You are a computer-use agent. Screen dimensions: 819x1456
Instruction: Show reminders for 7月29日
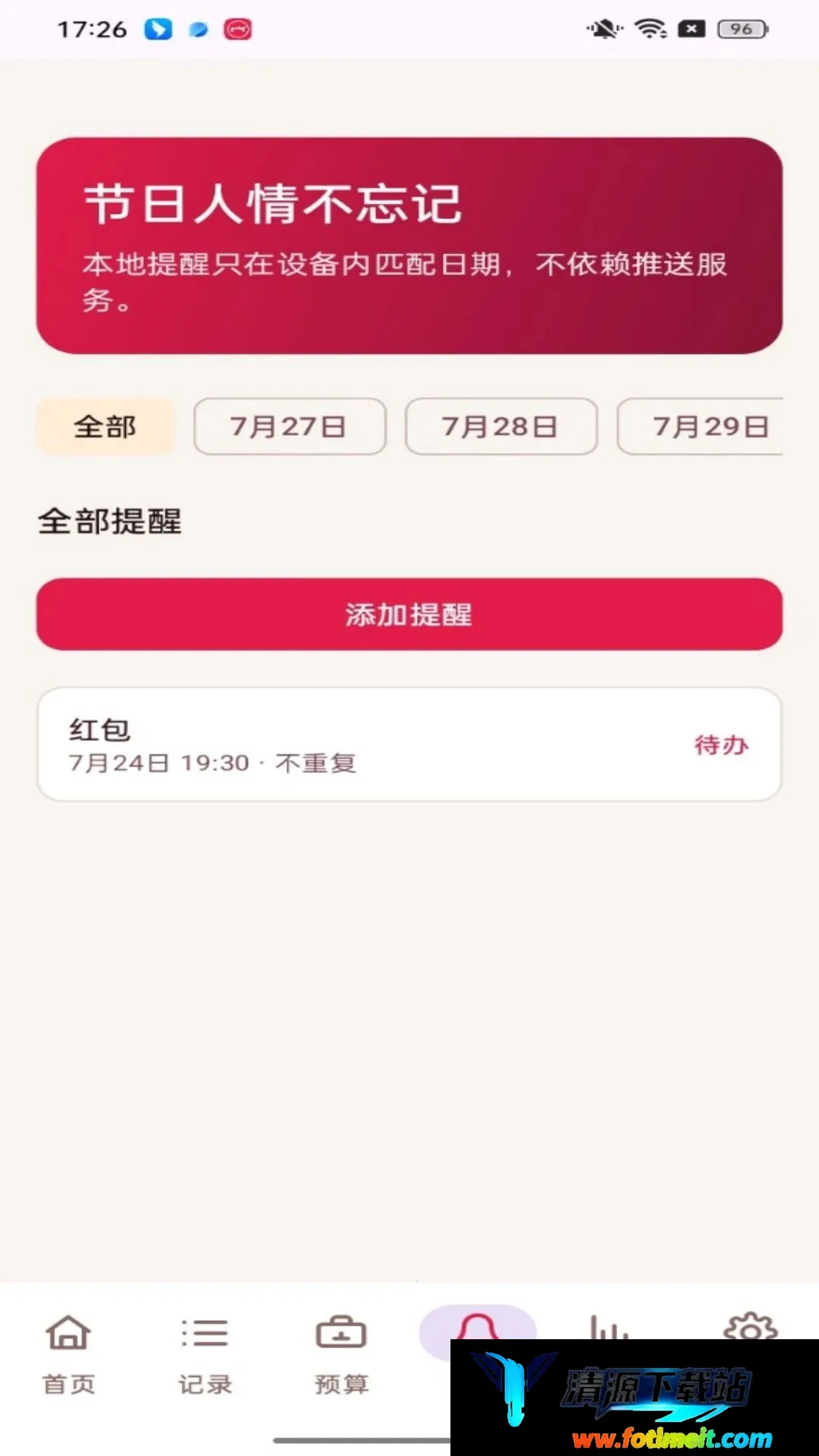[x=701, y=427]
